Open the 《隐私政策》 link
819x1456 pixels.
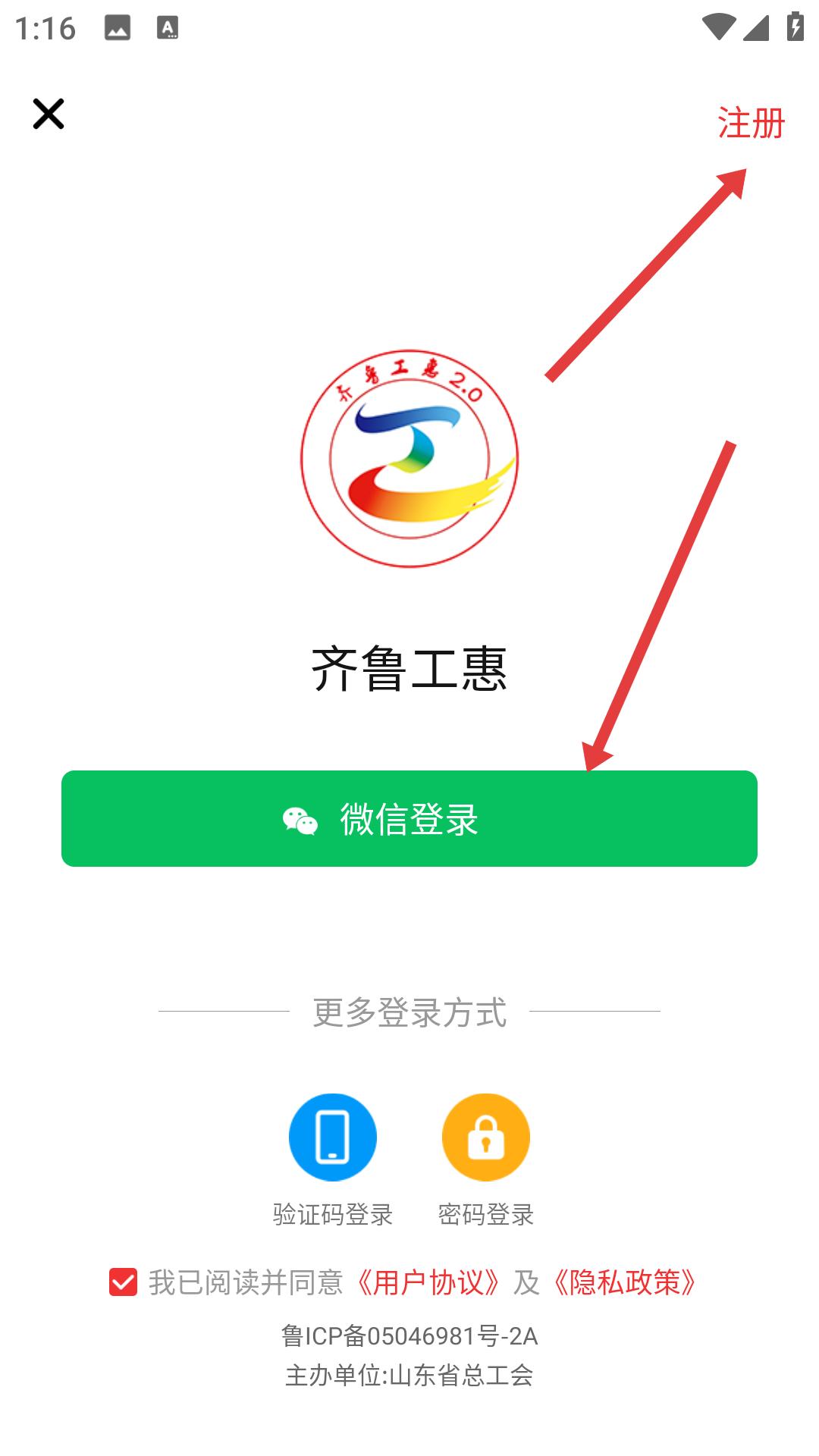(x=625, y=1282)
